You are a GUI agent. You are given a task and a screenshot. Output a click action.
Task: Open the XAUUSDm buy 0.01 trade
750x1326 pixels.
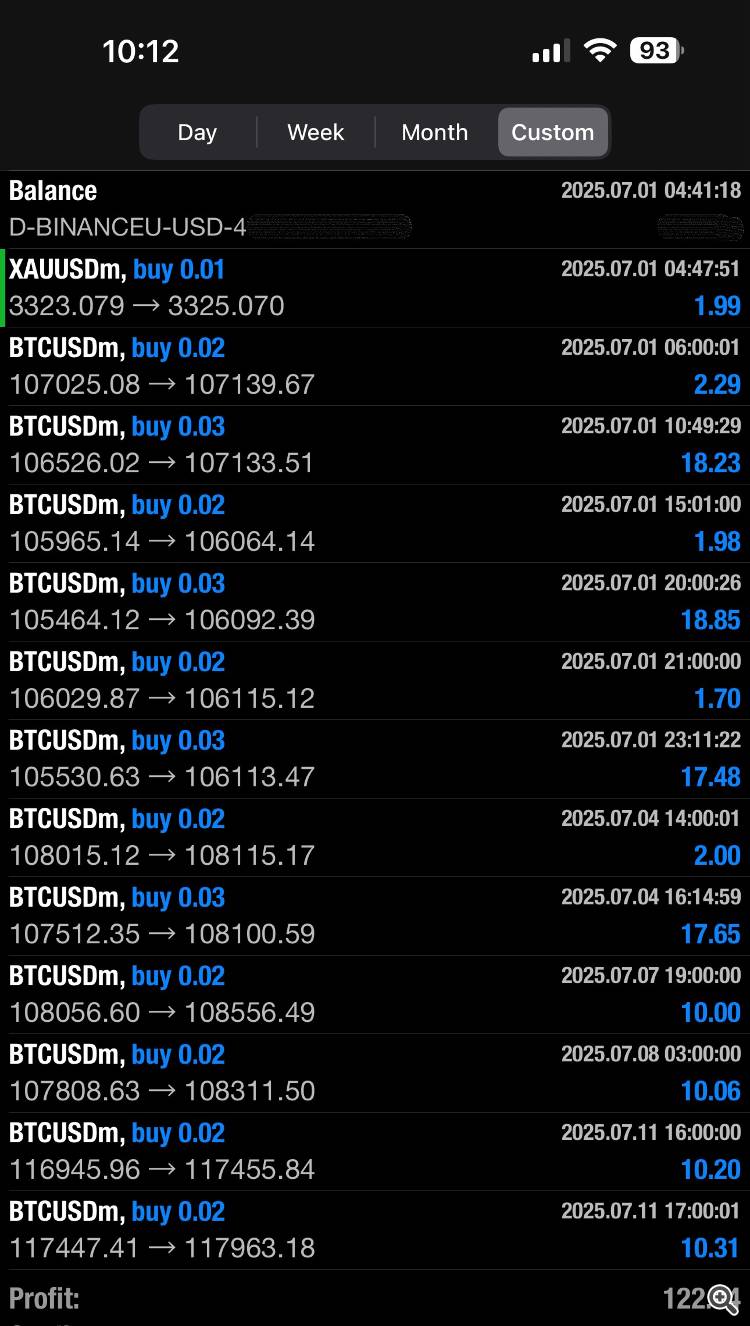(x=375, y=288)
